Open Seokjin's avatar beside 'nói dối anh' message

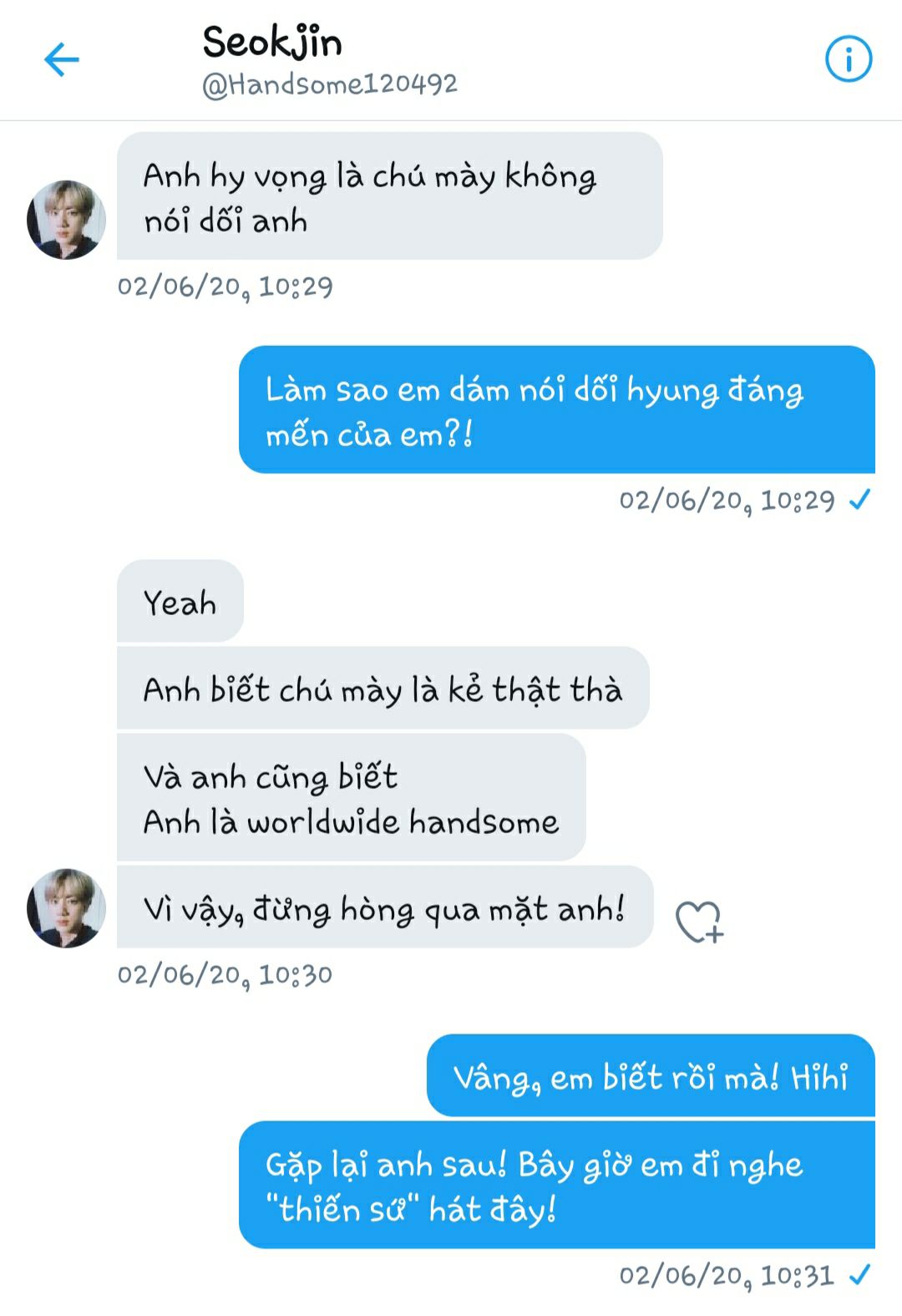(x=67, y=220)
